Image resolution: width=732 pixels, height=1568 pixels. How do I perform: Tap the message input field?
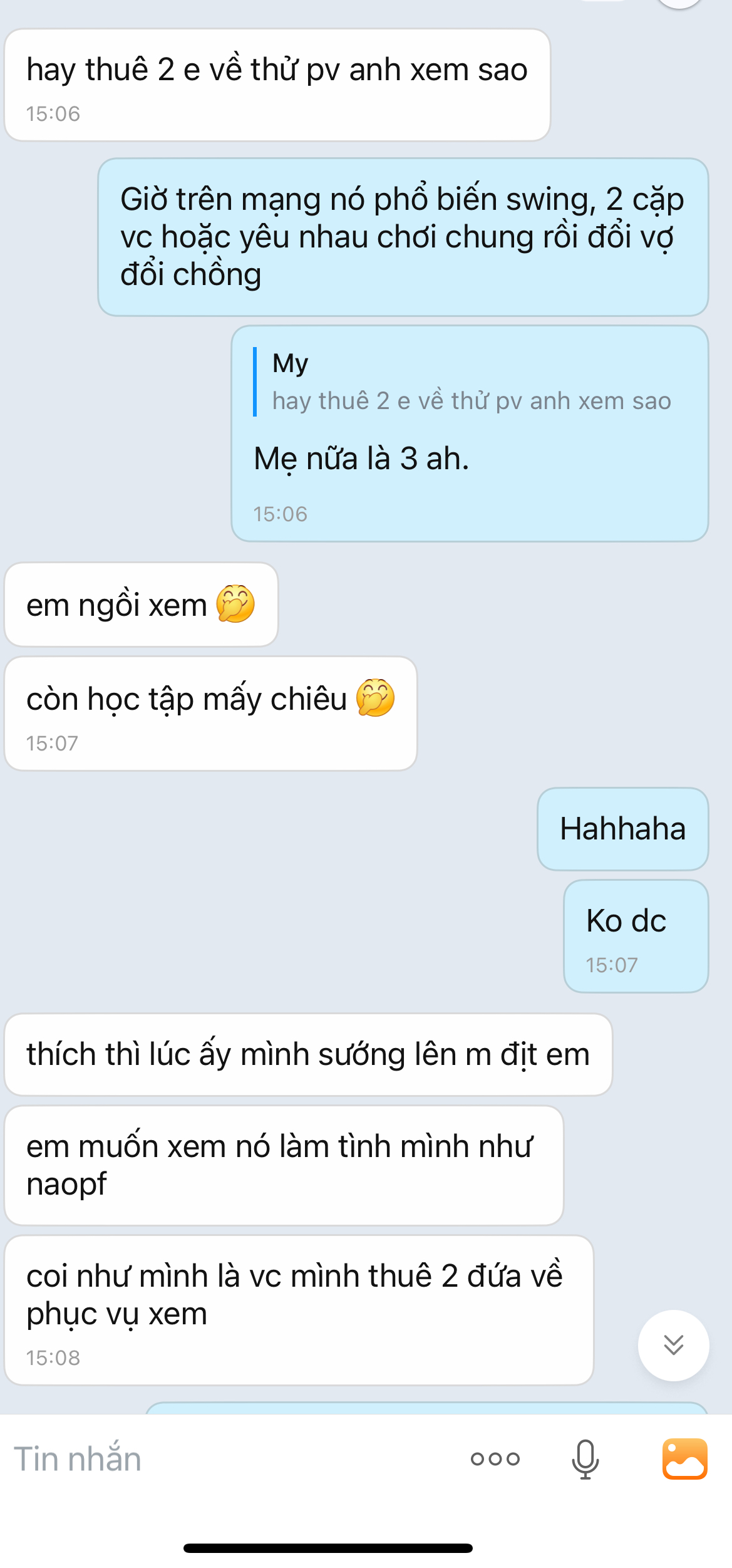click(x=219, y=1459)
